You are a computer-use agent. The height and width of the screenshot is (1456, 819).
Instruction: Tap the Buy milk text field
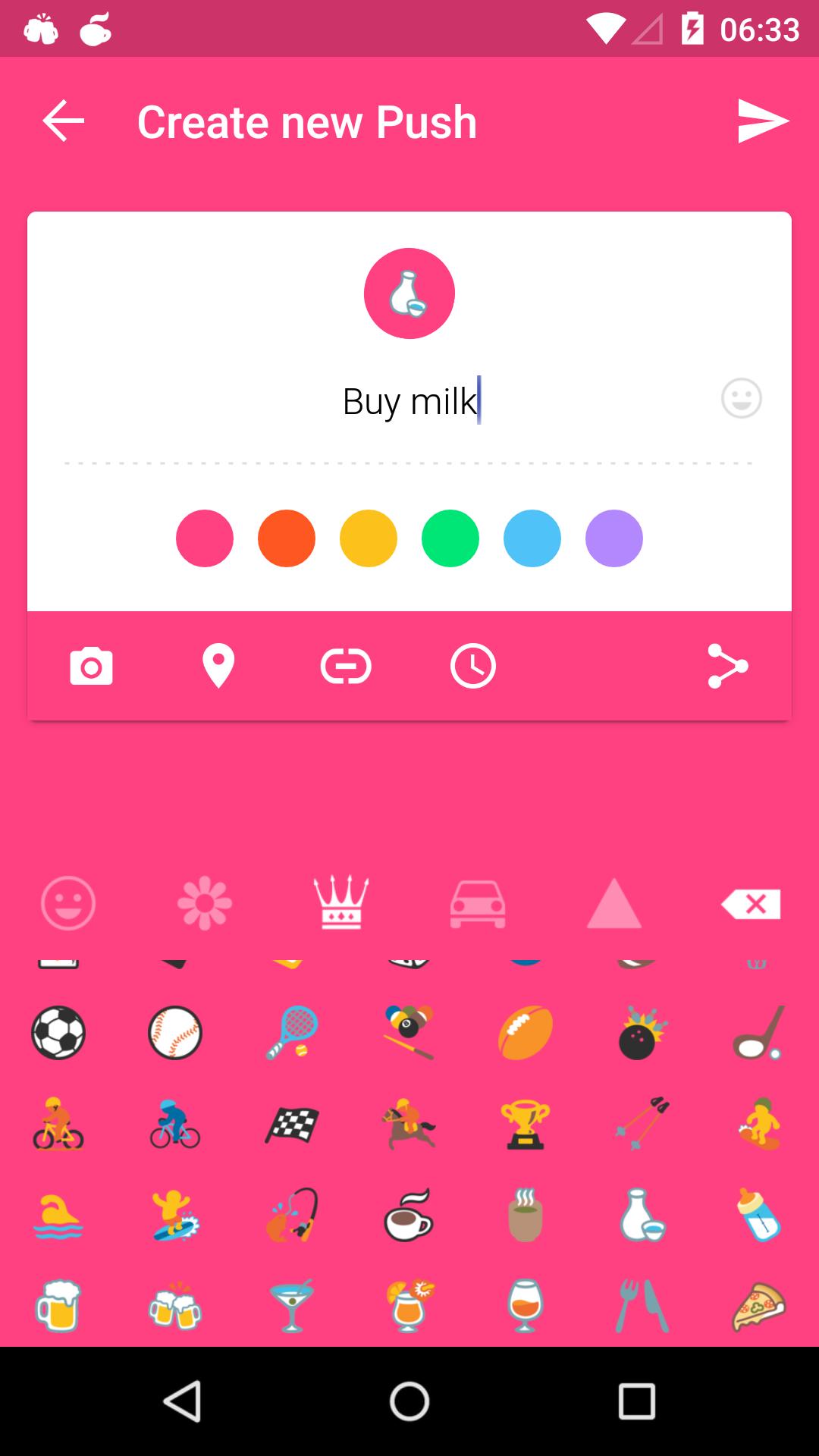(x=409, y=401)
